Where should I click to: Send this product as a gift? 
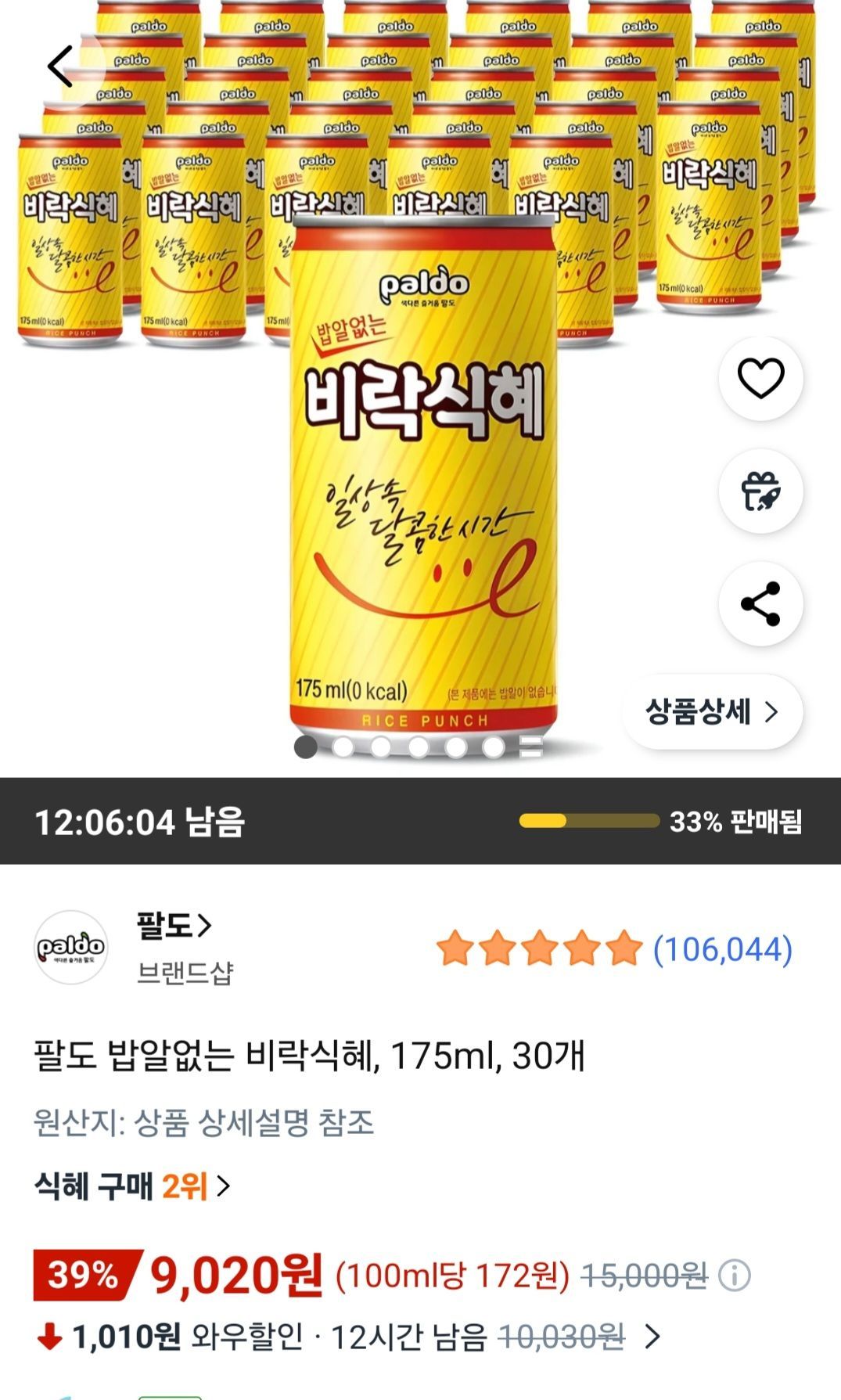[760, 491]
